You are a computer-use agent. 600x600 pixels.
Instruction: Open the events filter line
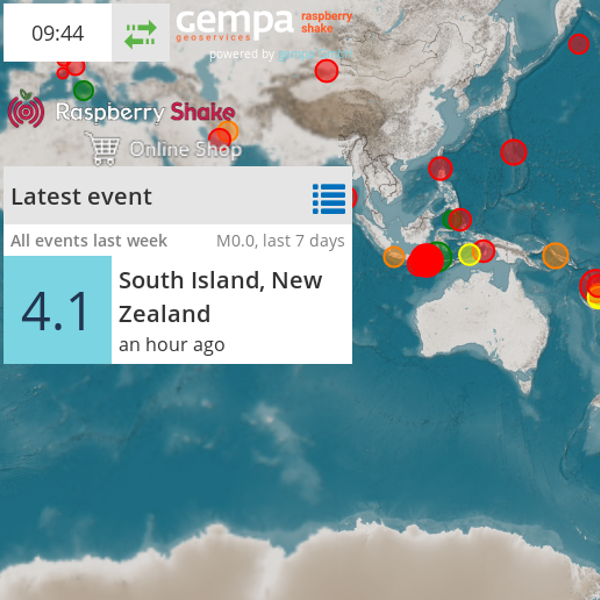[178, 241]
